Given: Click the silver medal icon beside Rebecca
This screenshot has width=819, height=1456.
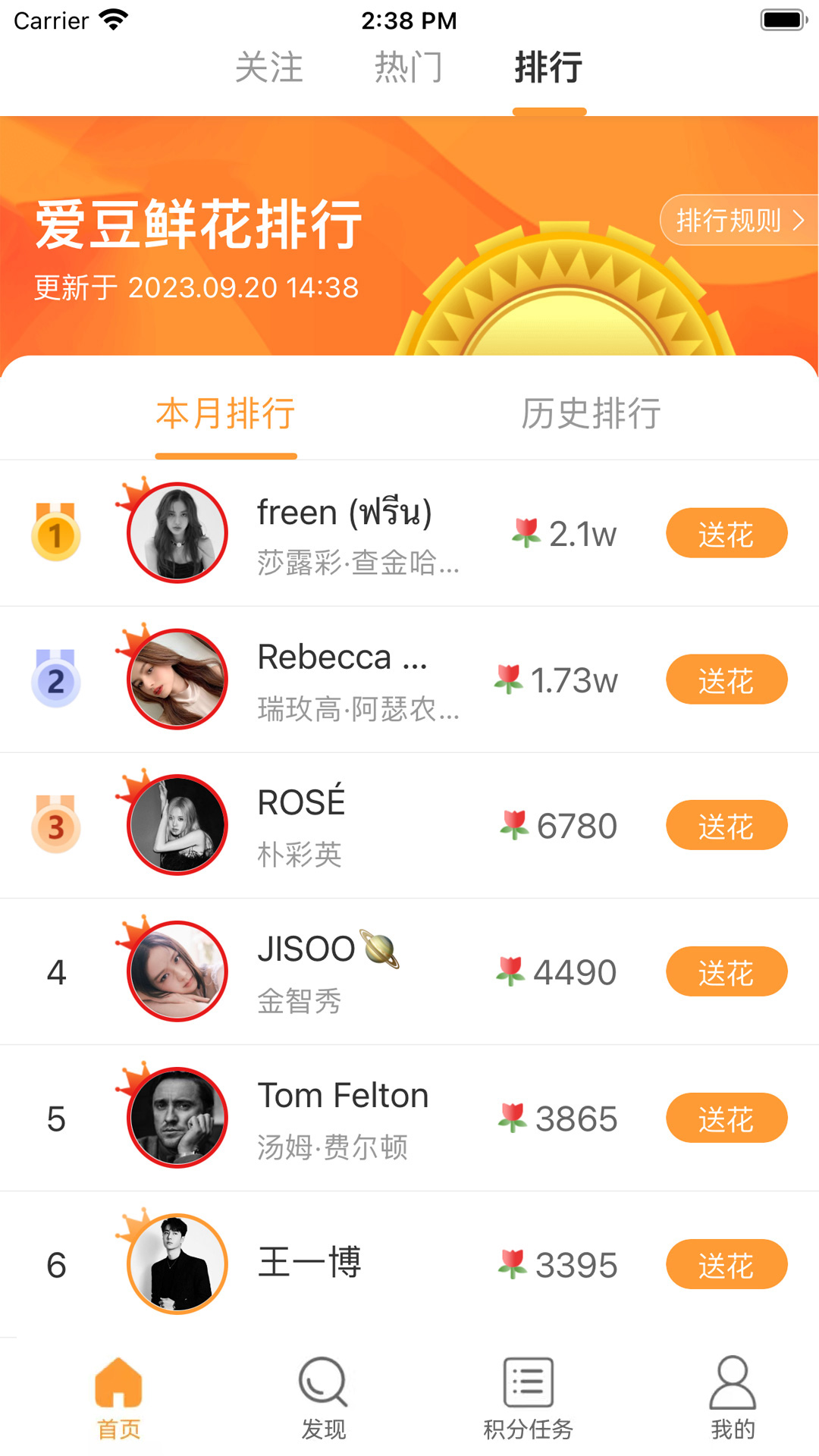Looking at the screenshot, I should (x=55, y=679).
